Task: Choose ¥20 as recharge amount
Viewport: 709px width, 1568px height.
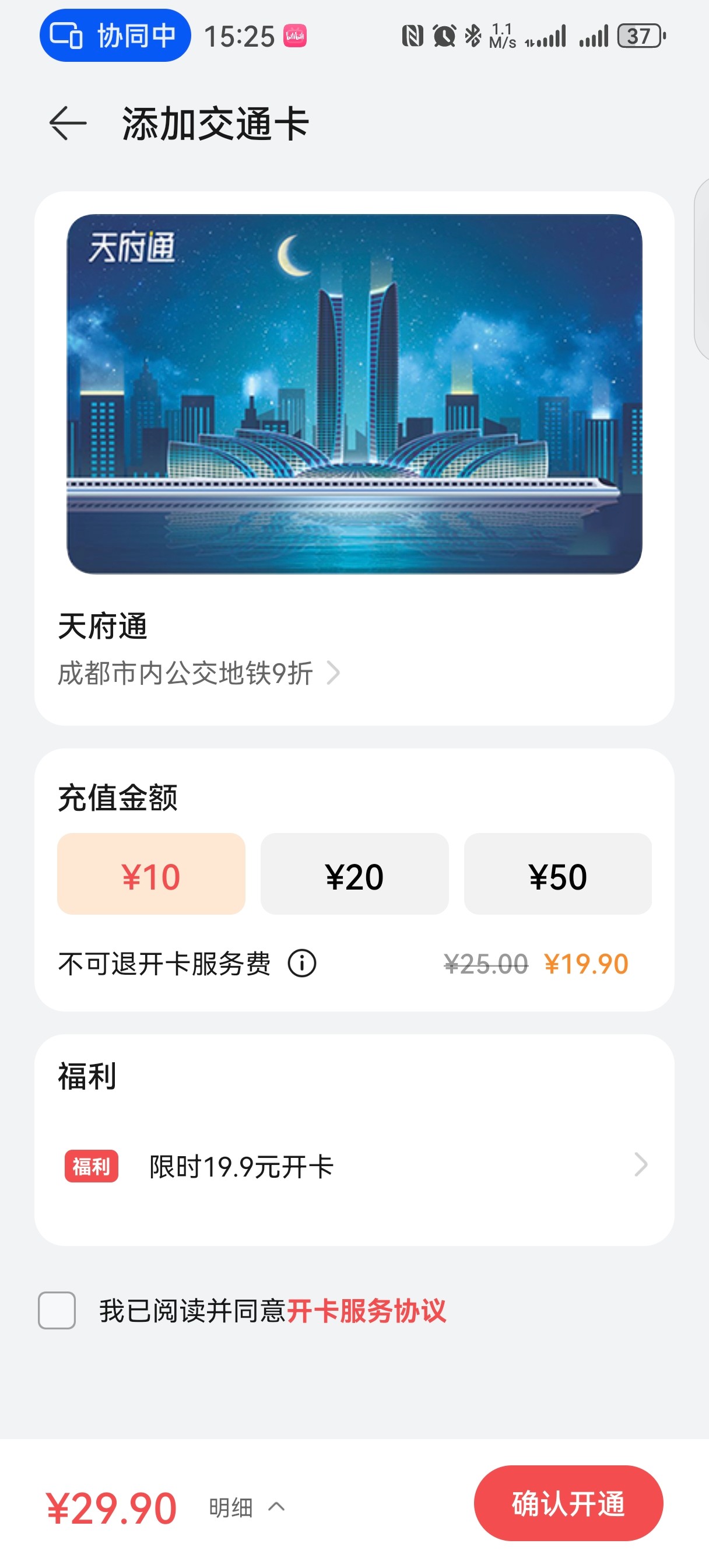Action: [x=354, y=874]
